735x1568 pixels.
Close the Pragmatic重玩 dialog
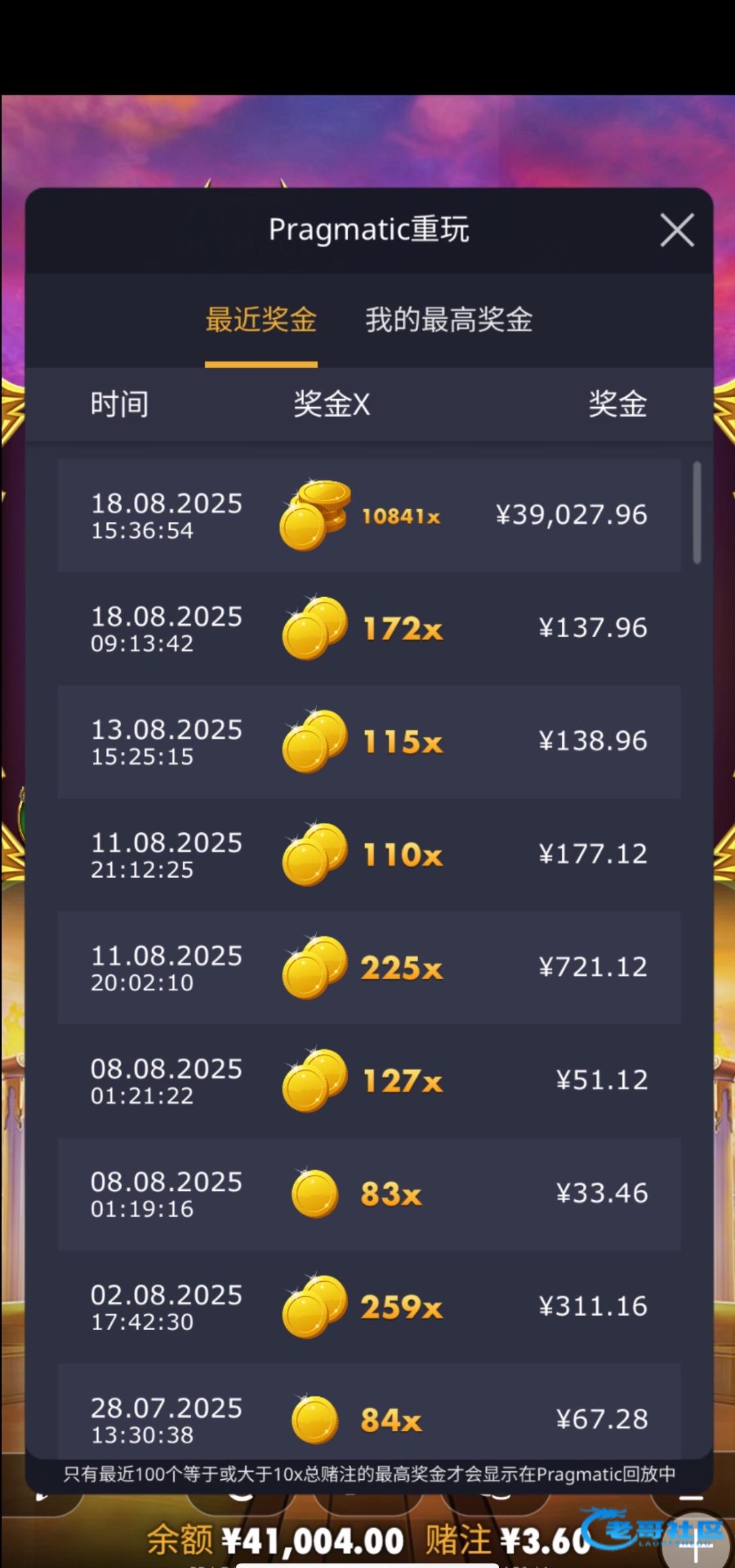click(x=677, y=230)
